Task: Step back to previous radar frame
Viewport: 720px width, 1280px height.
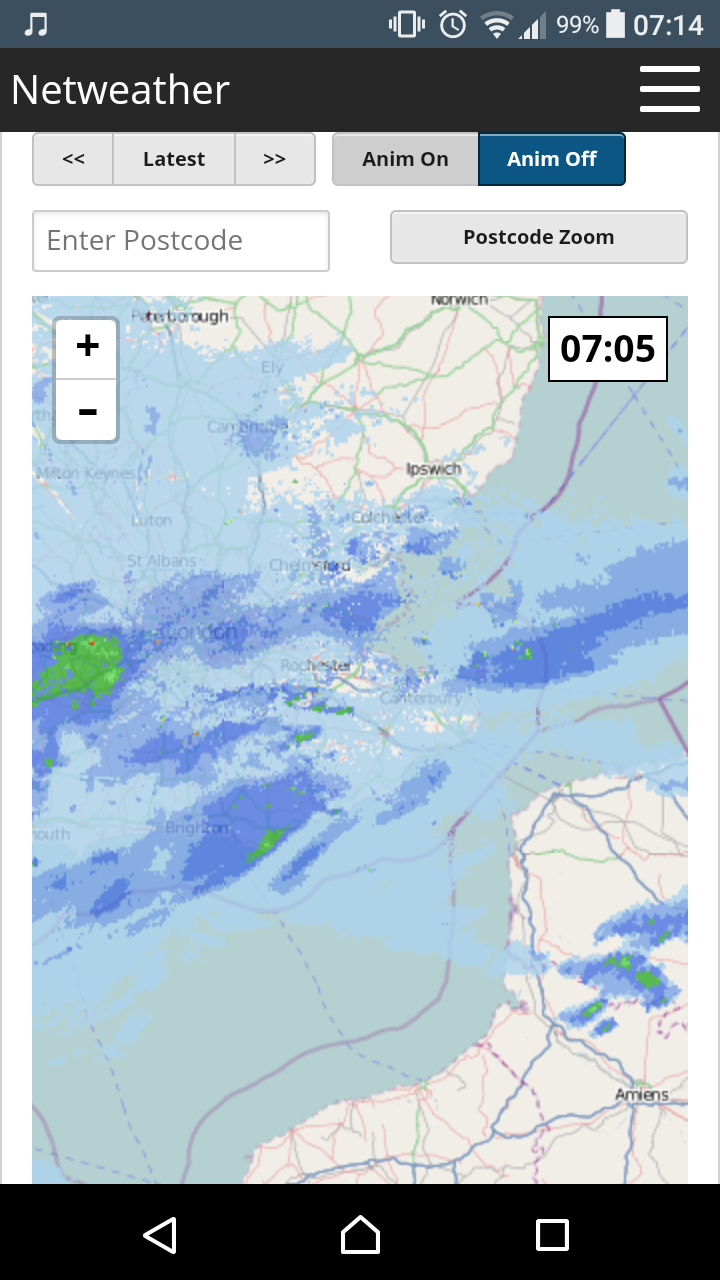Action: click(73, 159)
